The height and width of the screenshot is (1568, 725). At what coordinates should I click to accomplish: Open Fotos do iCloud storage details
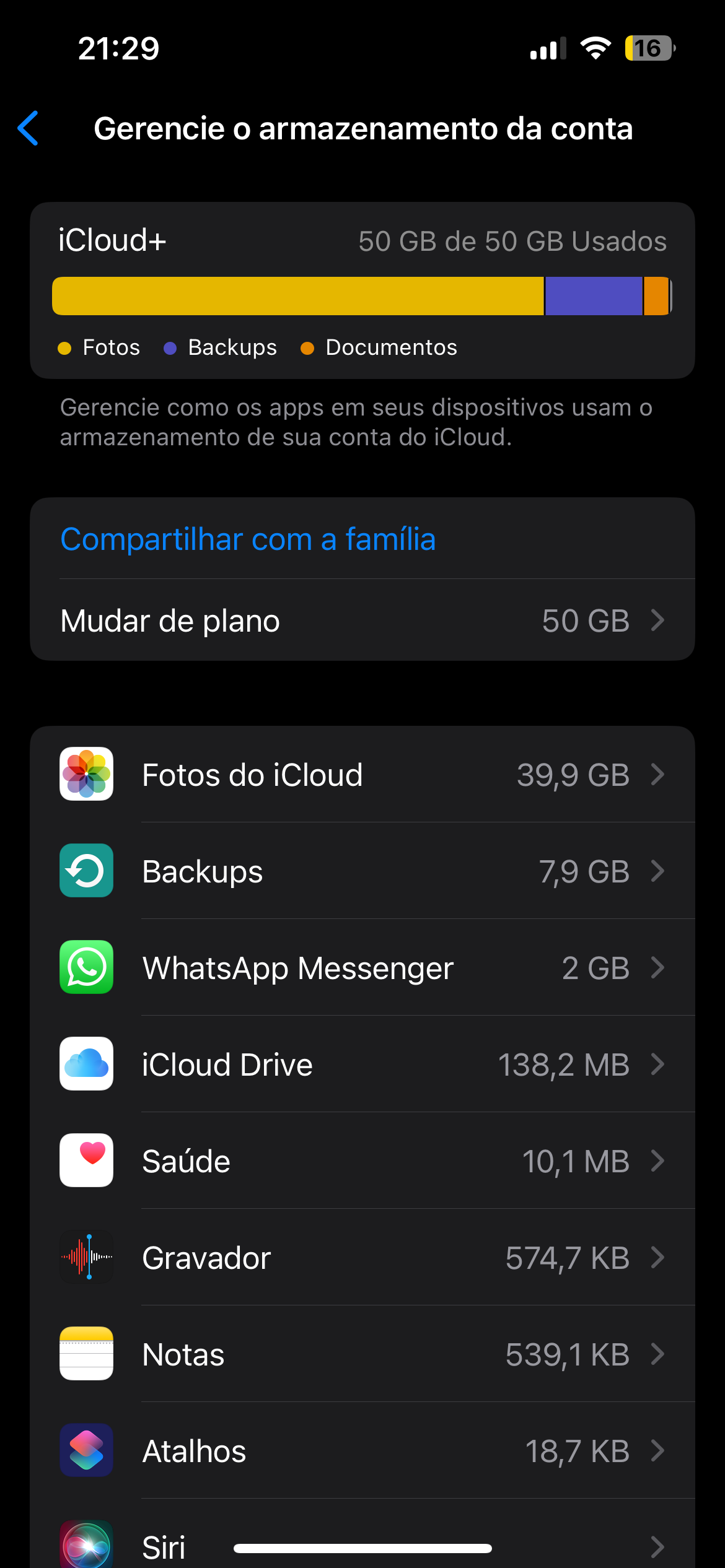point(362,775)
